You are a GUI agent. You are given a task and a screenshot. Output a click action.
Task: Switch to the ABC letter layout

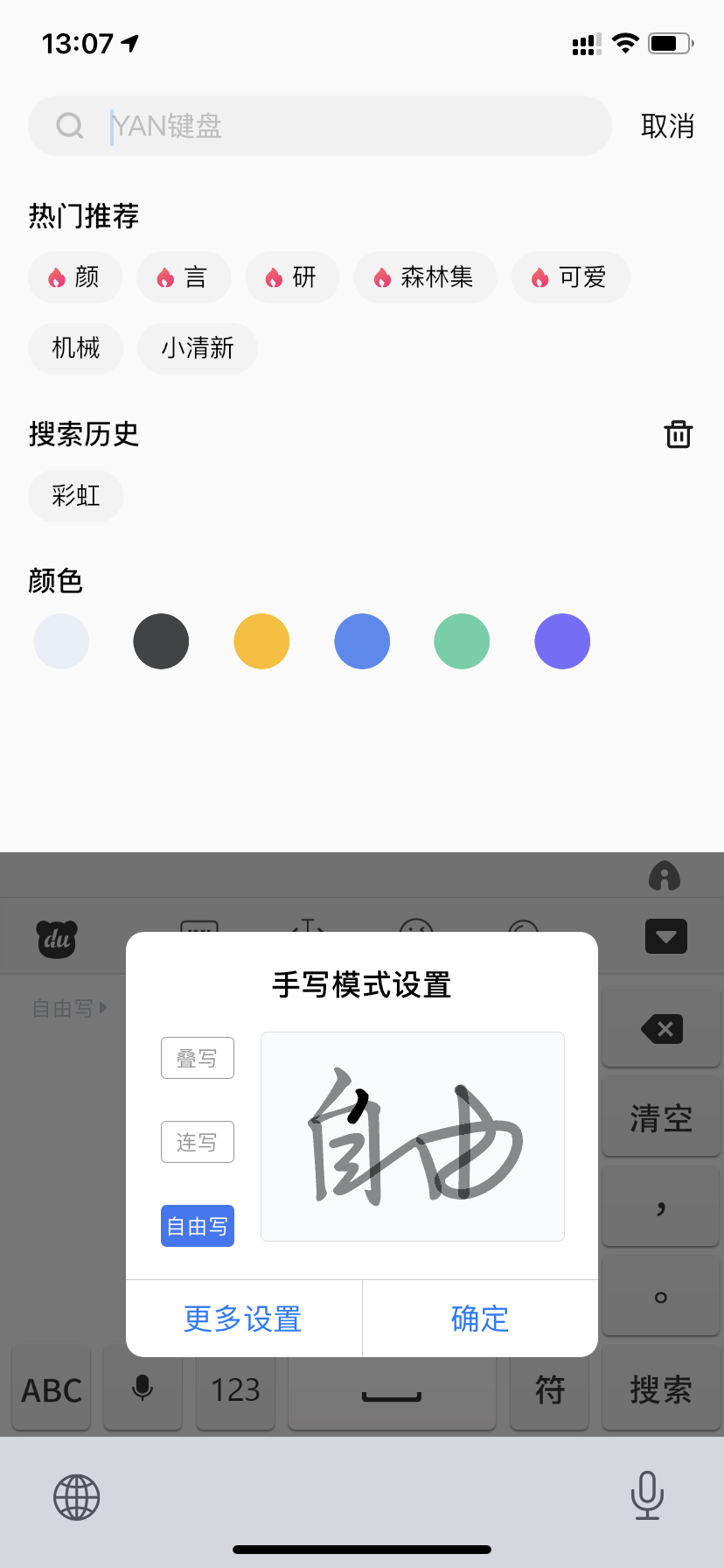(x=51, y=1389)
